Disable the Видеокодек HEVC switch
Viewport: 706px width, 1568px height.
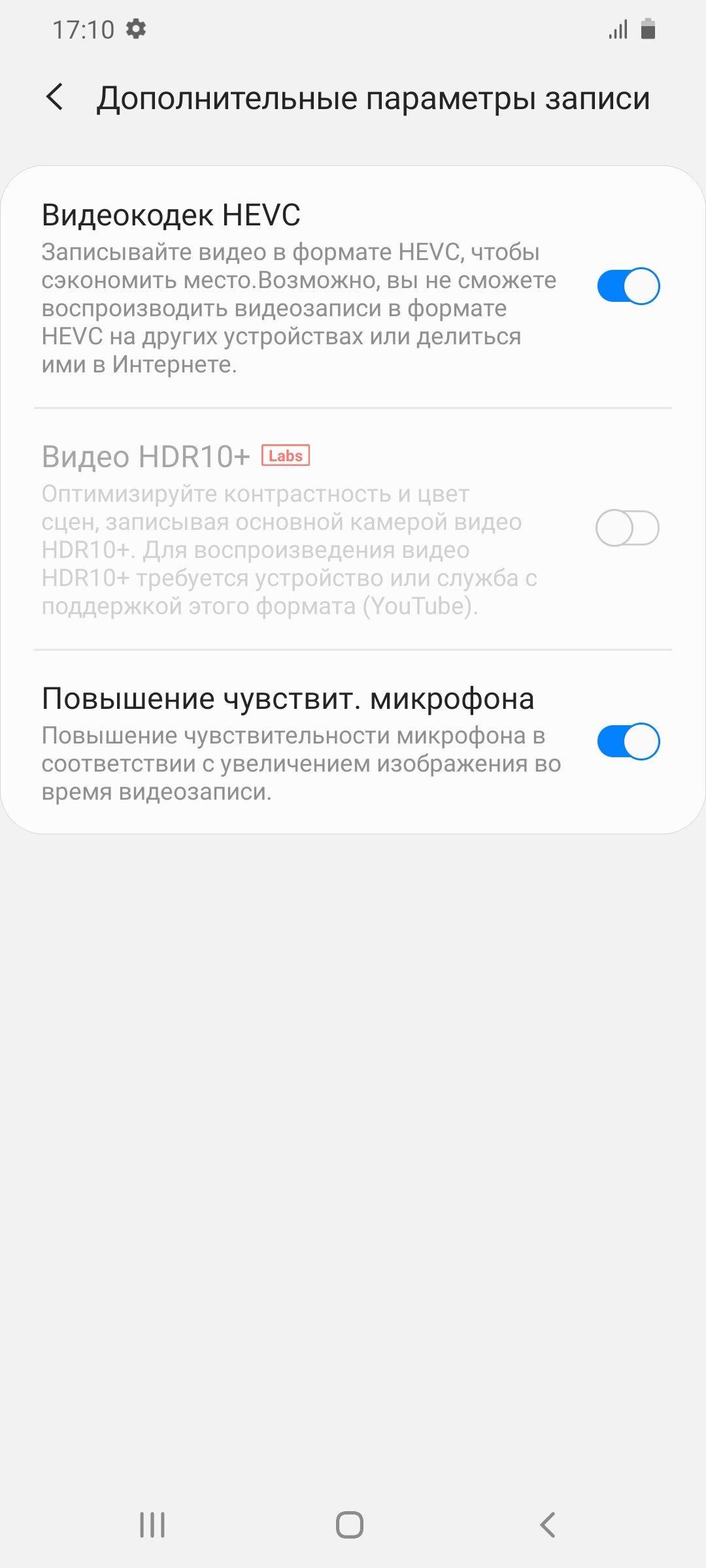(x=628, y=286)
